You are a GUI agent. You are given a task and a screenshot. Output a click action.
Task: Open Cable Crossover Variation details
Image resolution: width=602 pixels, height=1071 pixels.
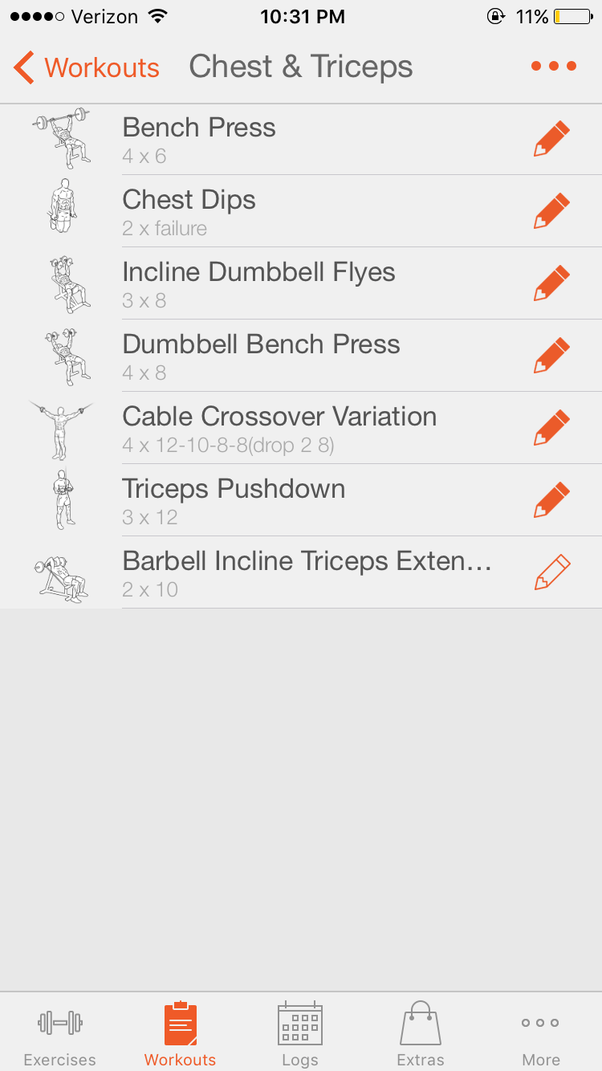coord(300,428)
